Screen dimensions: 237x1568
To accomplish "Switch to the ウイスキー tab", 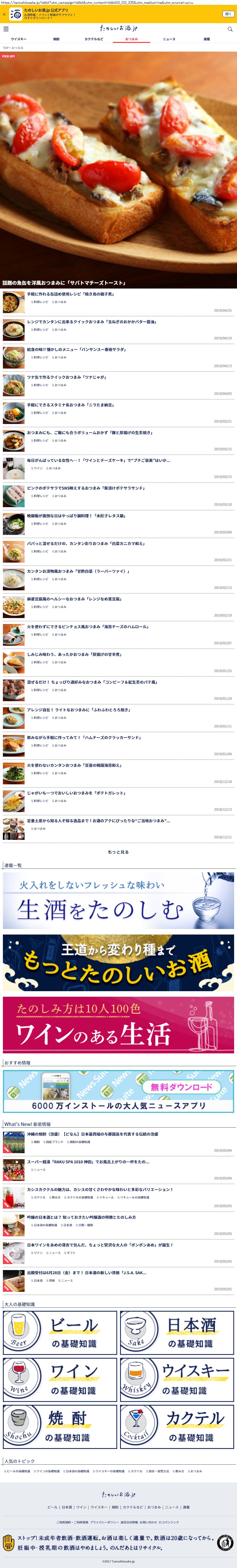I will tap(18, 39).
